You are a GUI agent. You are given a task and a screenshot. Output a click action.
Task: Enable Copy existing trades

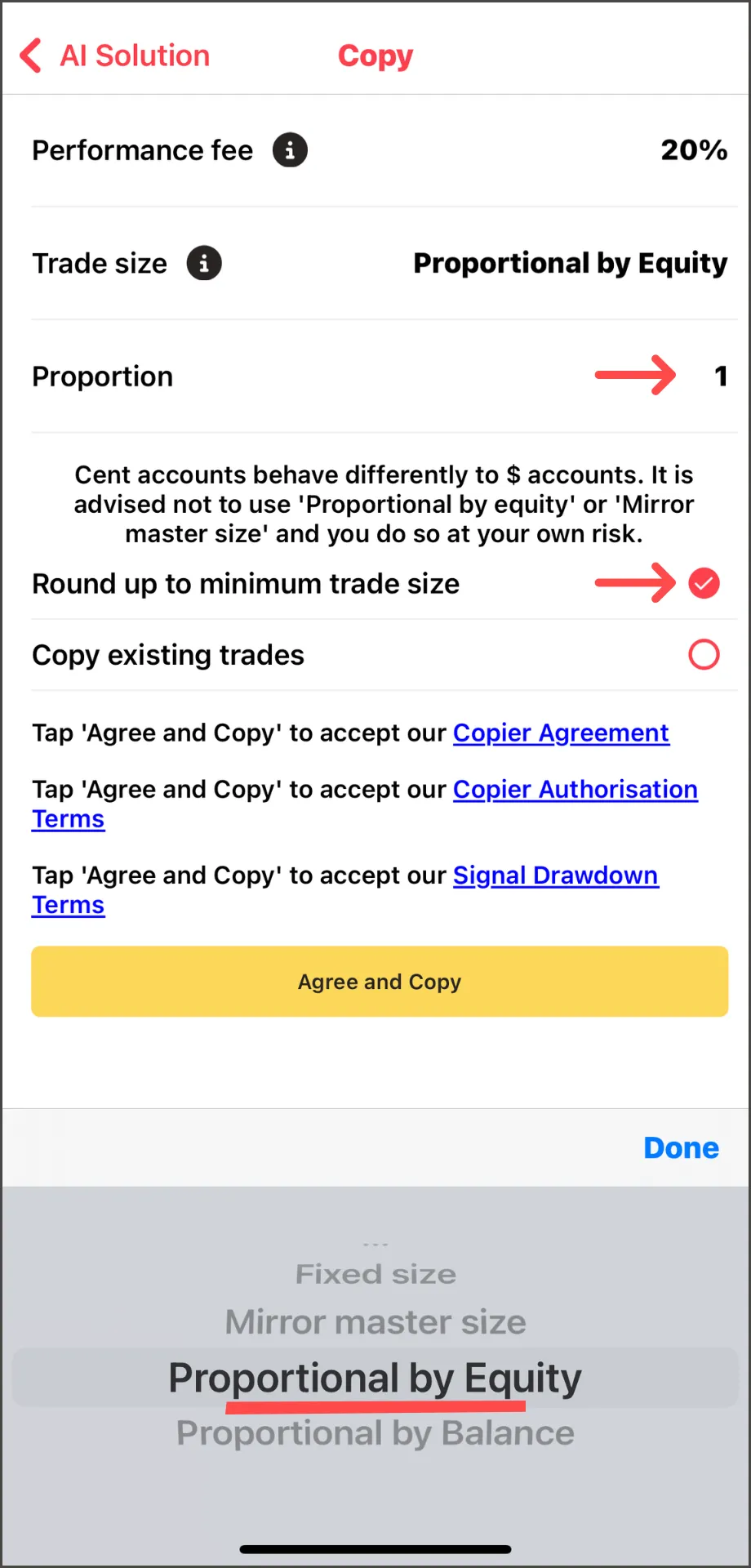[704, 654]
